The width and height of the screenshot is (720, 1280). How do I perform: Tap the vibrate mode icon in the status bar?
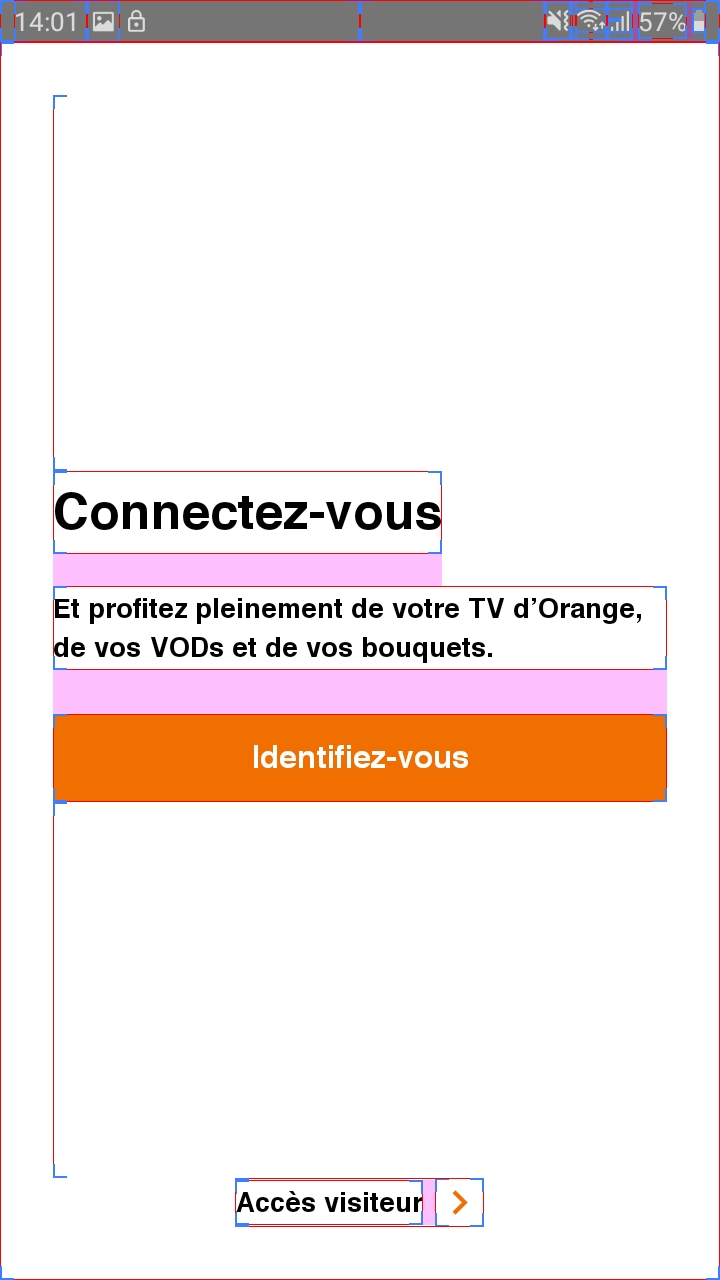tap(558, 20)
